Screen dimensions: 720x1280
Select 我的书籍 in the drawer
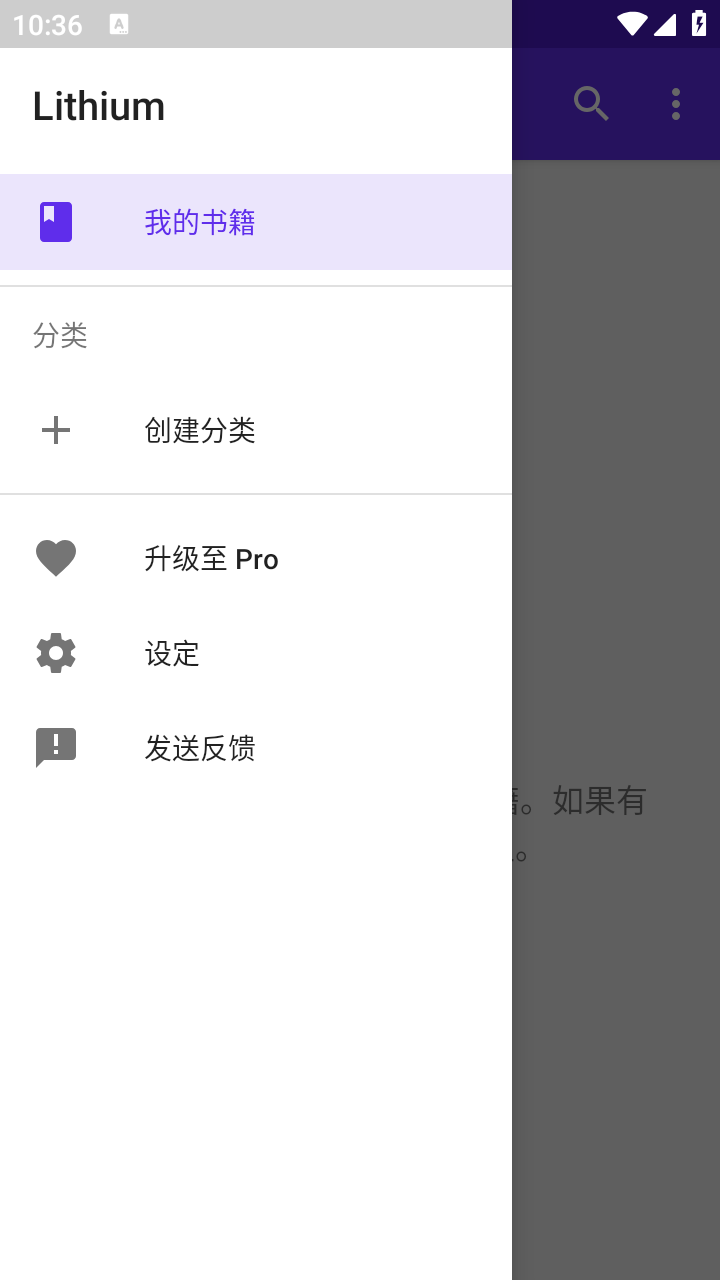click(199, 221)
